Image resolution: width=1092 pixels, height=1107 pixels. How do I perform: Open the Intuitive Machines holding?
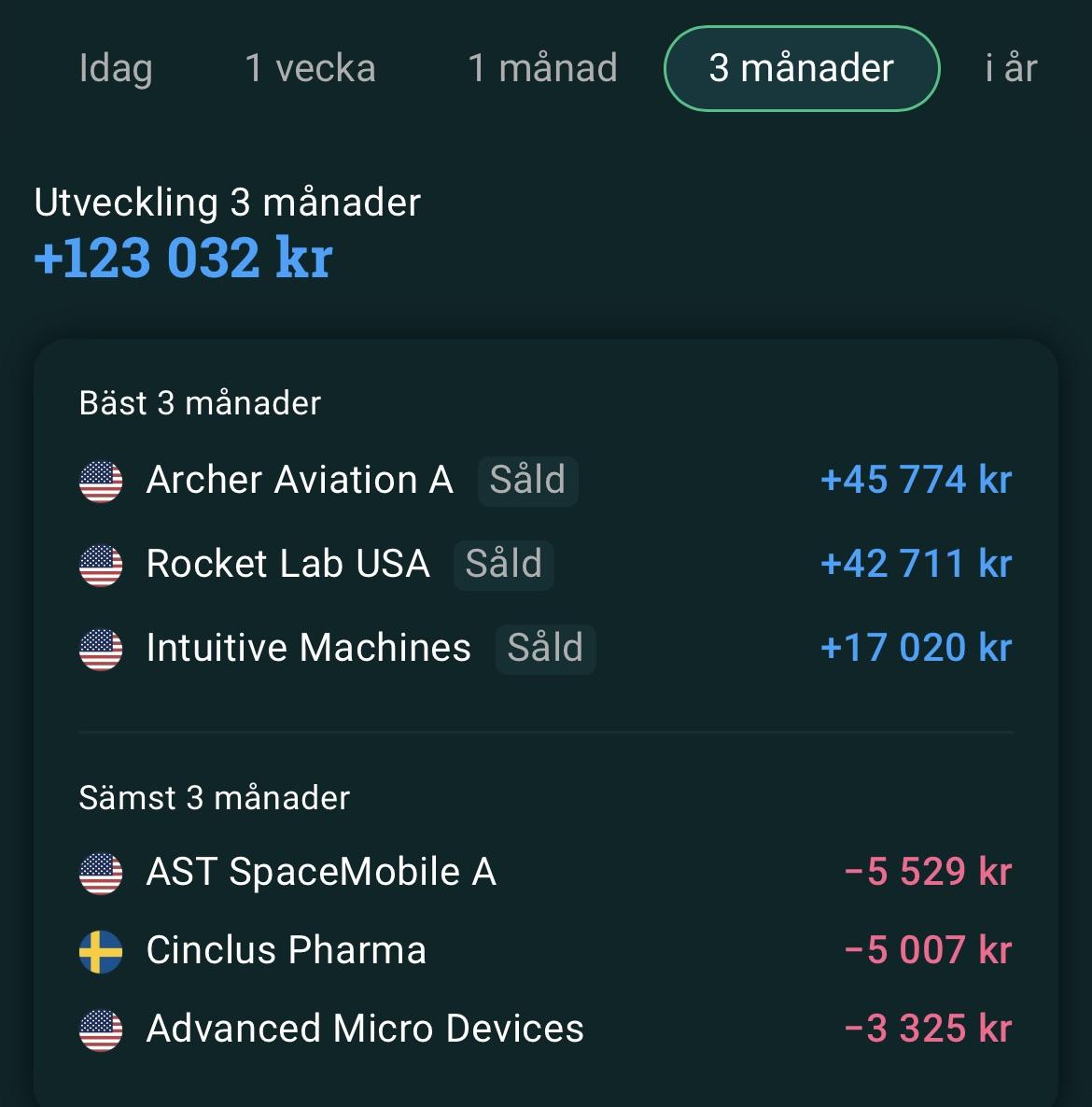[x=308, y=649]
